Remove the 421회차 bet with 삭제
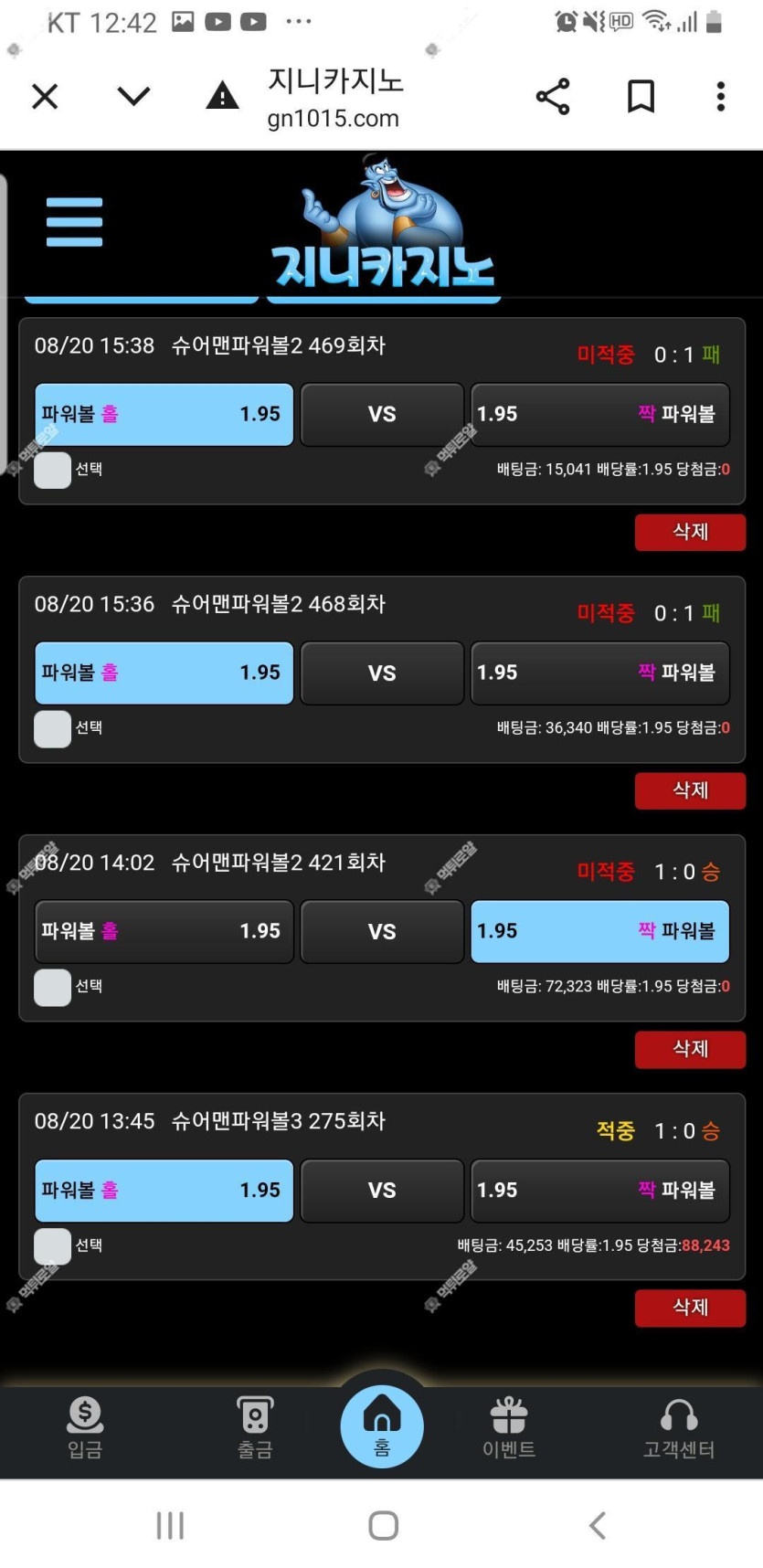Screen dimensions: 763x1568 coord(690,1049)
